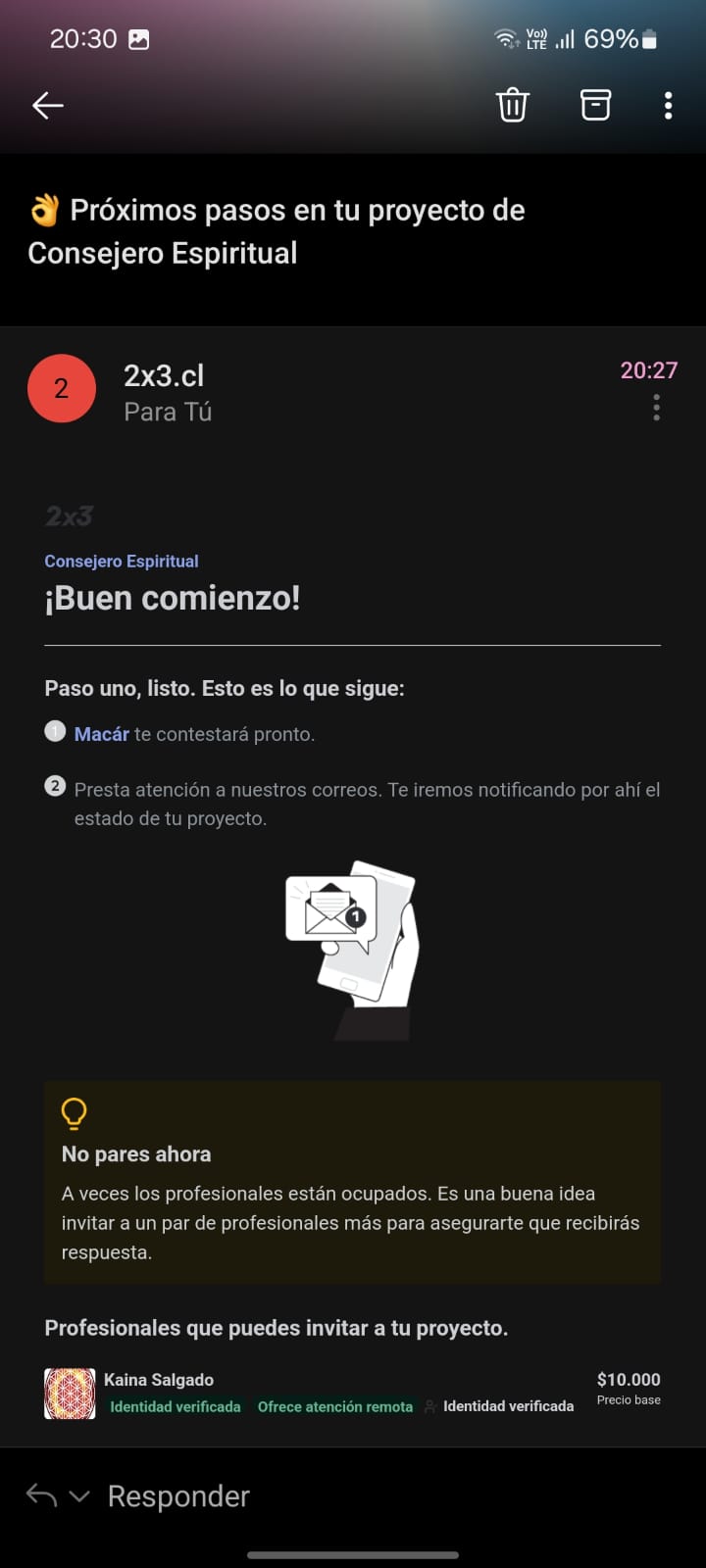
Task: Tap Responder to reply
Action: click(178, 1496)
